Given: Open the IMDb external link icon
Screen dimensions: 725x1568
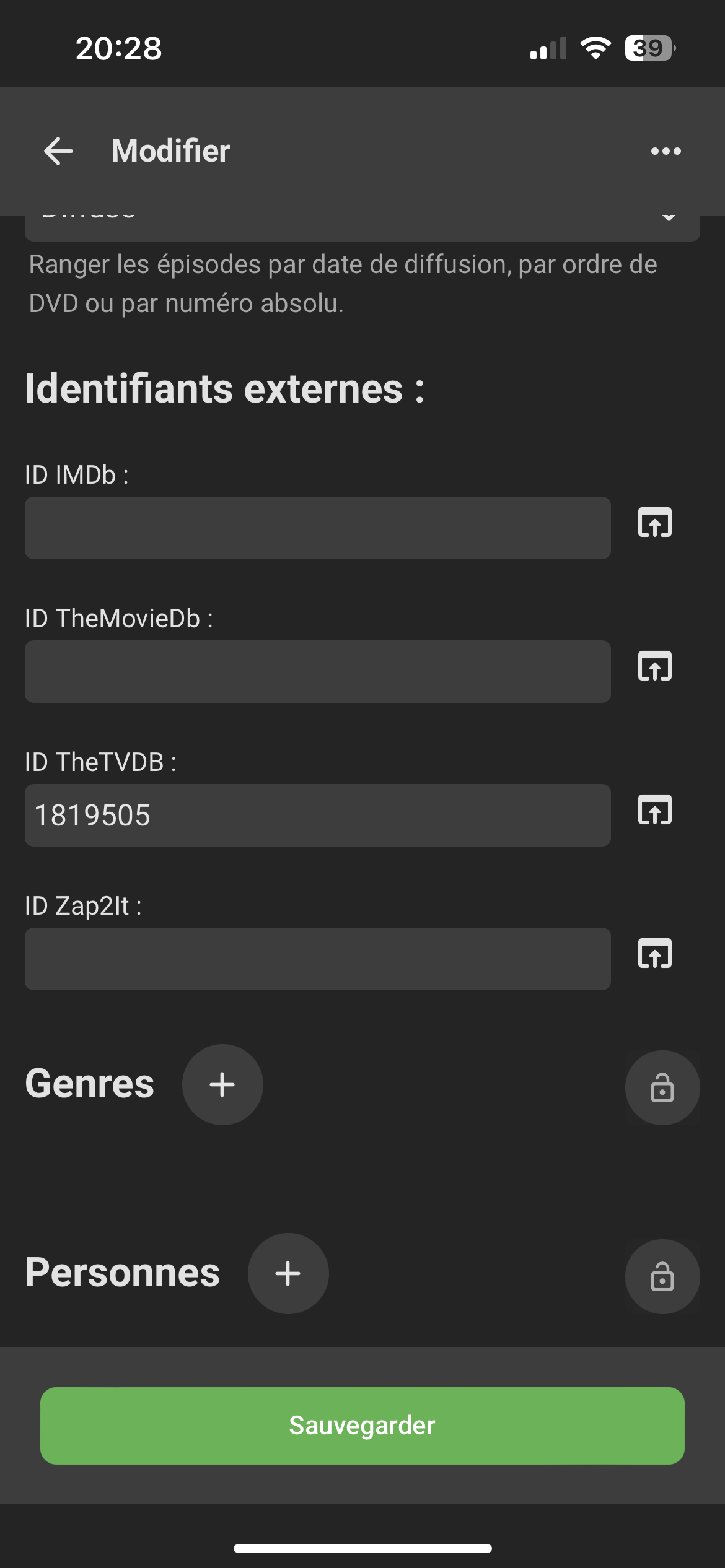Looking at the screenshot, I should pyautogui.click(x=654, y=523).
